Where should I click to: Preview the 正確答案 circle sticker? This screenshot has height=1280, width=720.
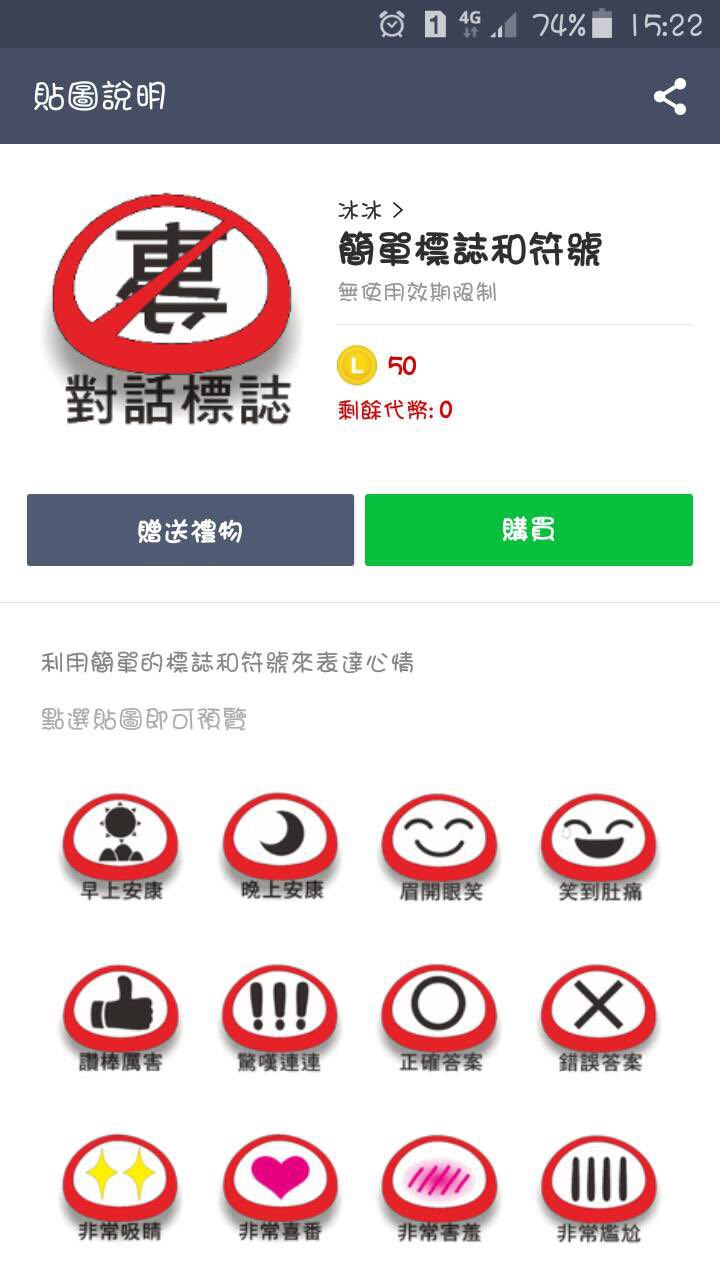[x=439, y=1017]
